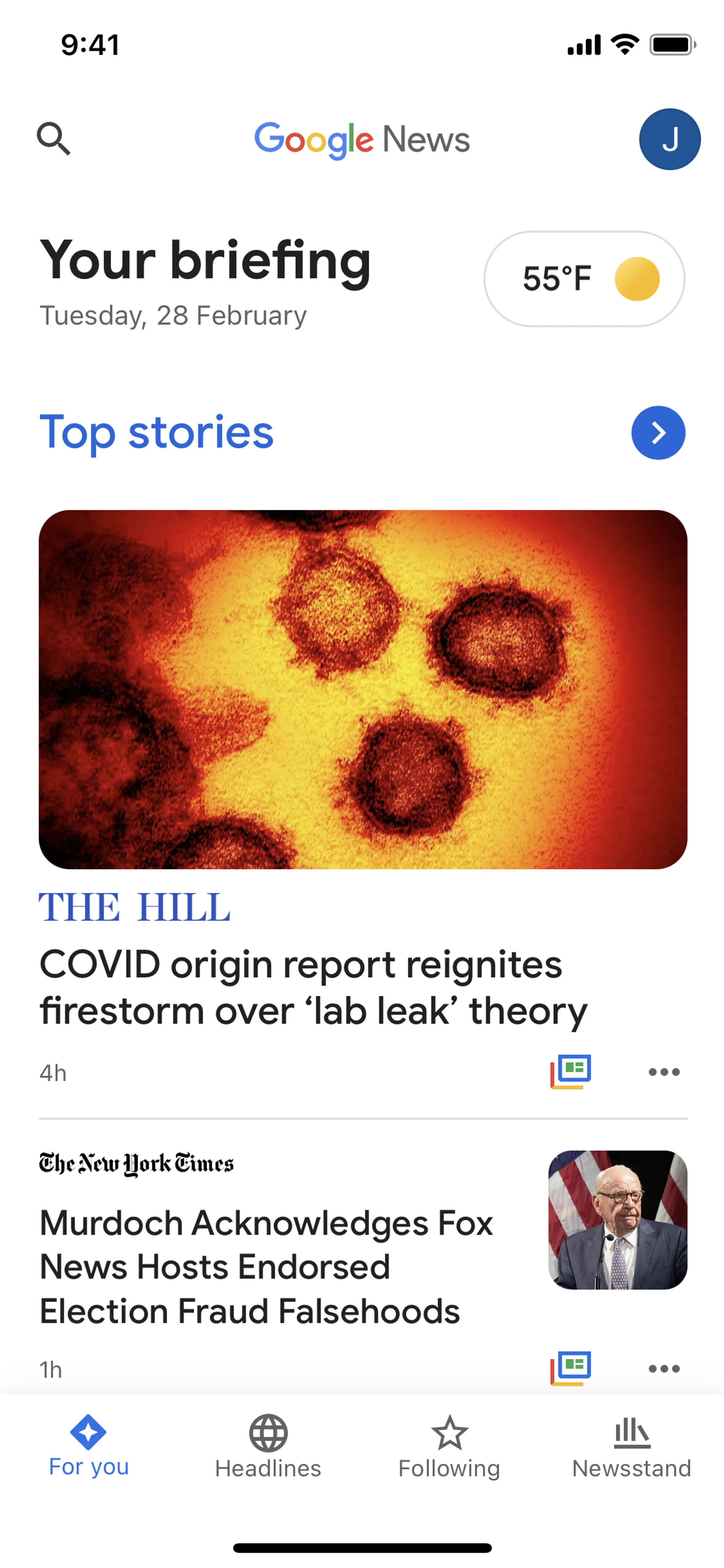Open the J account profile avatar

(669, 140)
